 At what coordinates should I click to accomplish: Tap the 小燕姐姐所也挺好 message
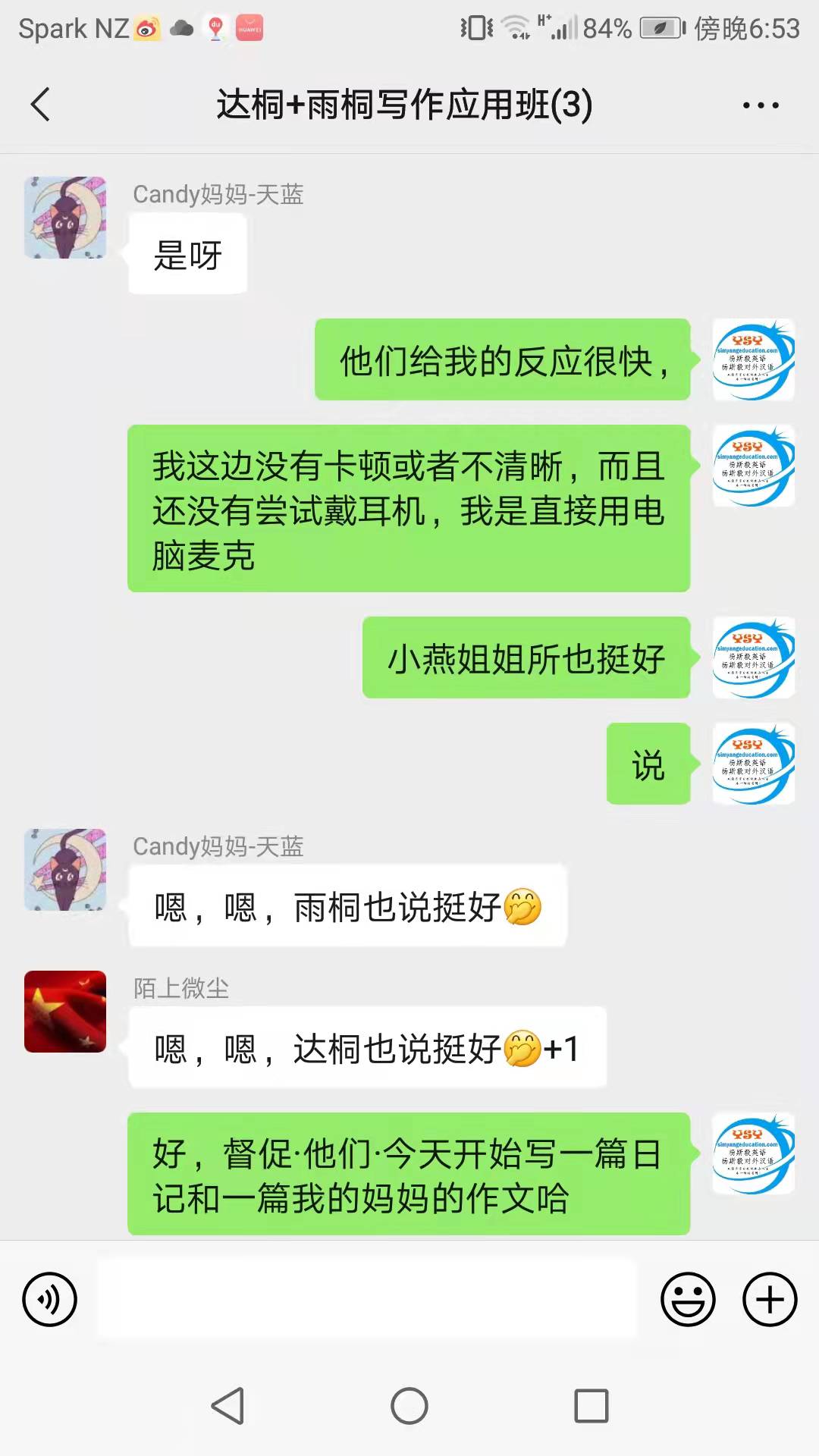[x=525, y=658]
